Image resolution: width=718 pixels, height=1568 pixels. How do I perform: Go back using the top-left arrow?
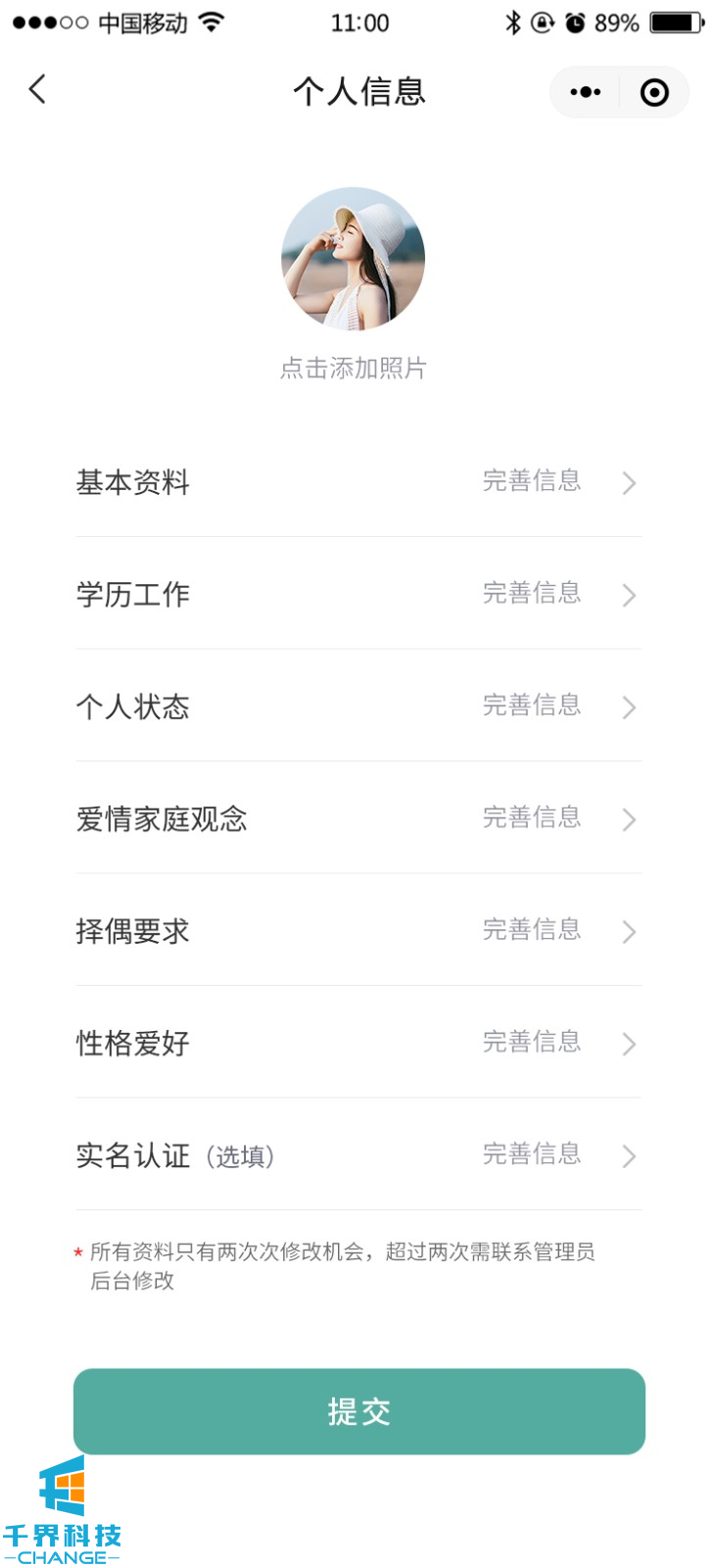pos(37,90)
